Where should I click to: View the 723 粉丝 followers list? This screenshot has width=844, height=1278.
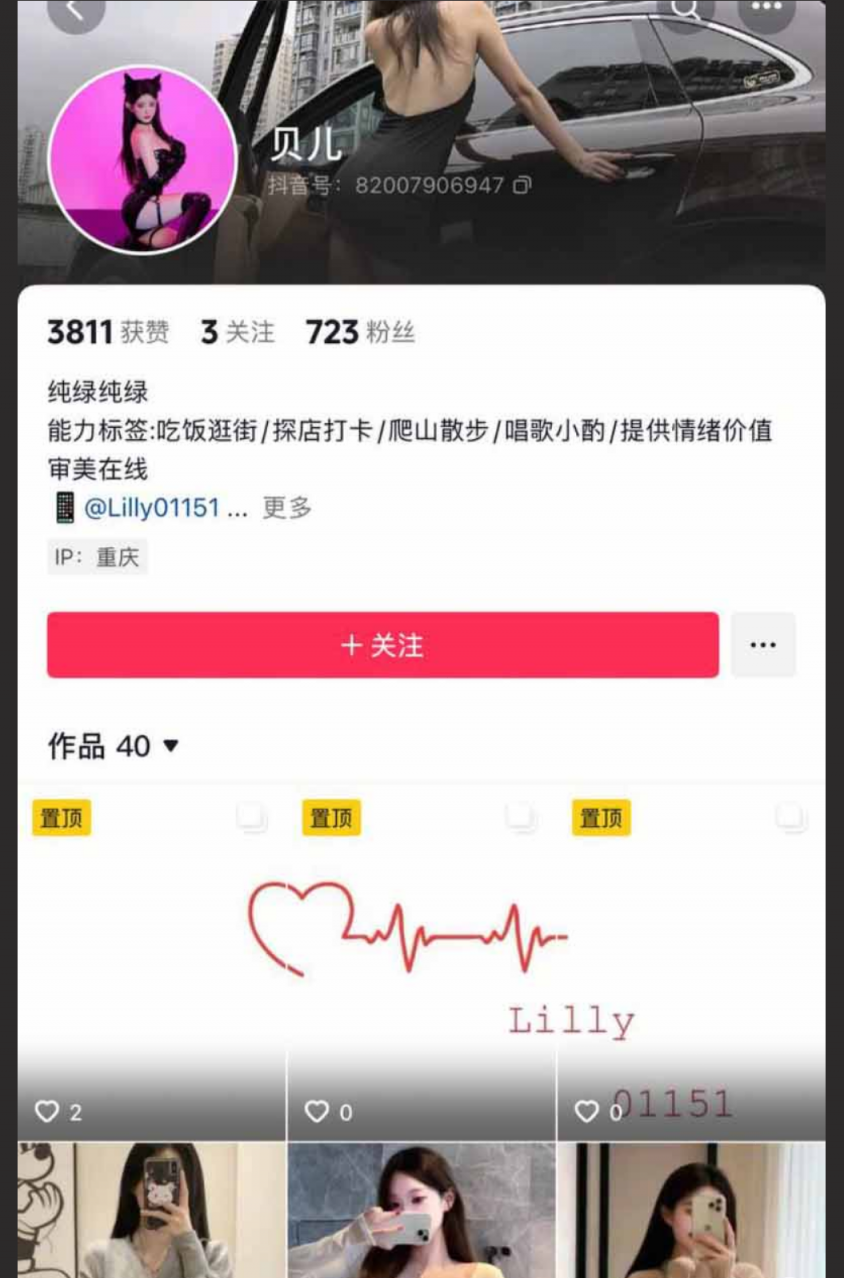(x=360, y=332)
